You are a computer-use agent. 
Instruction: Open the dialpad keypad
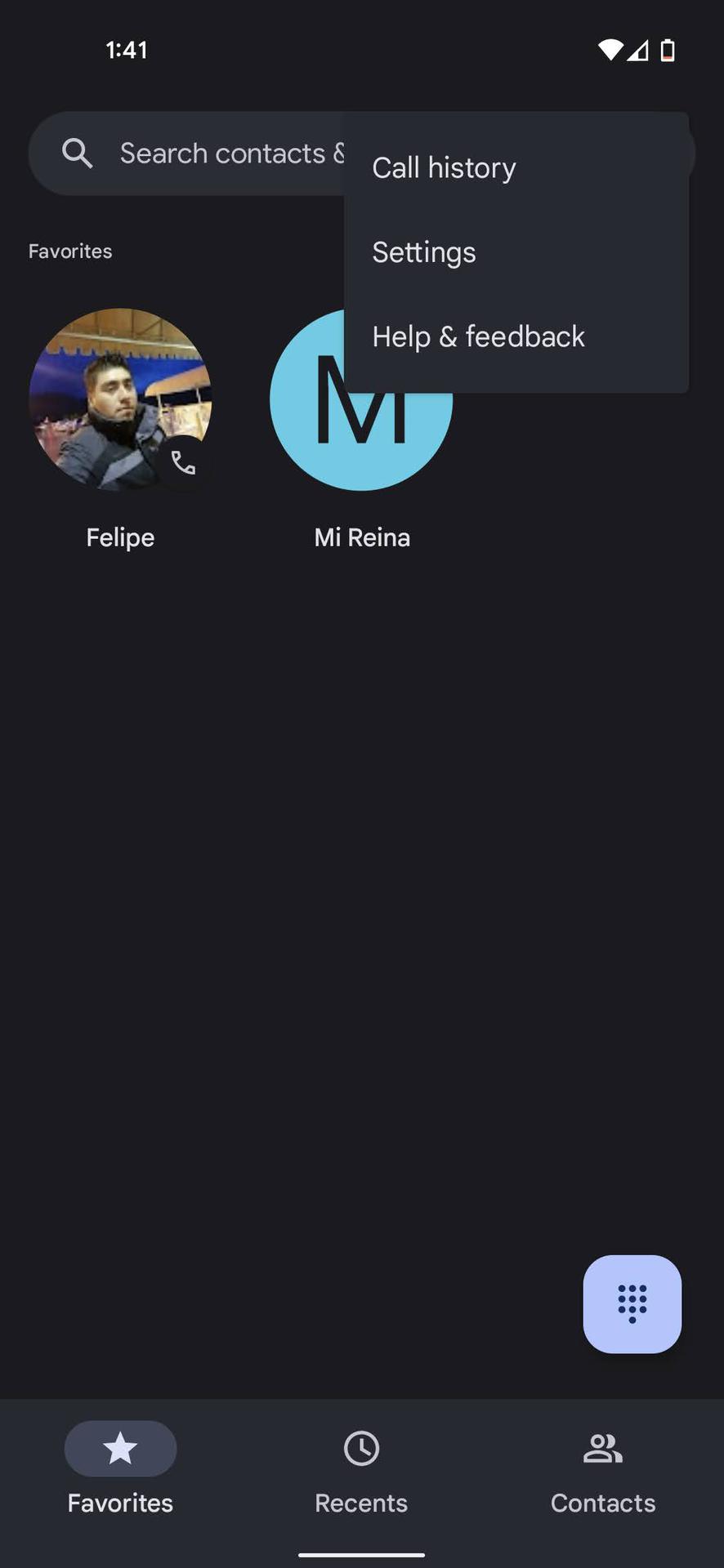(632, 1304)
